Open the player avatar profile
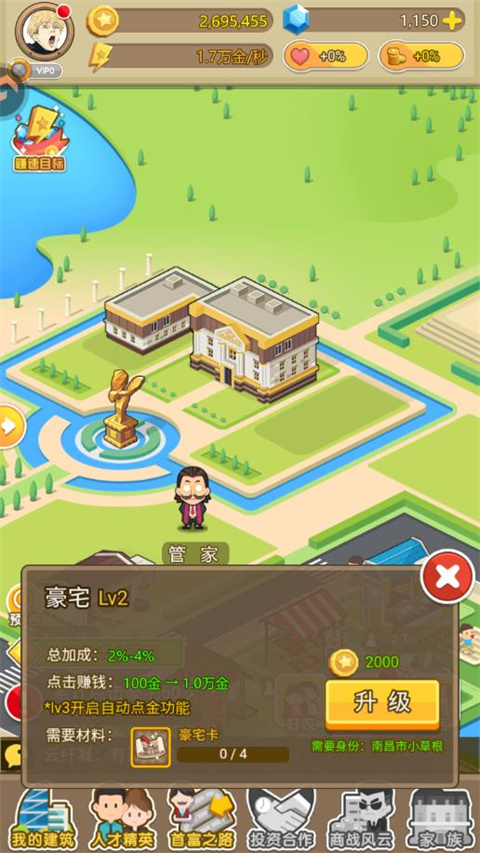 point(43,30)
